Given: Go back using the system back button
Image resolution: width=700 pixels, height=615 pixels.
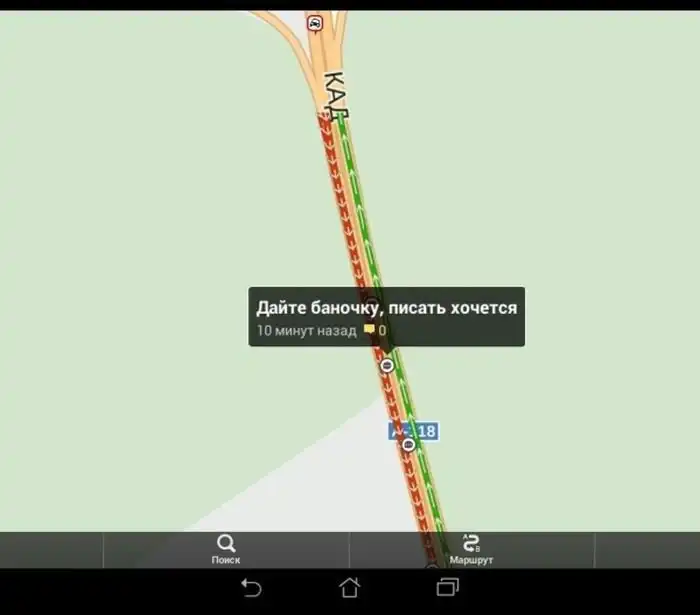Looking at the screenshot, I should pyautogui.click(x=252, y=588).
